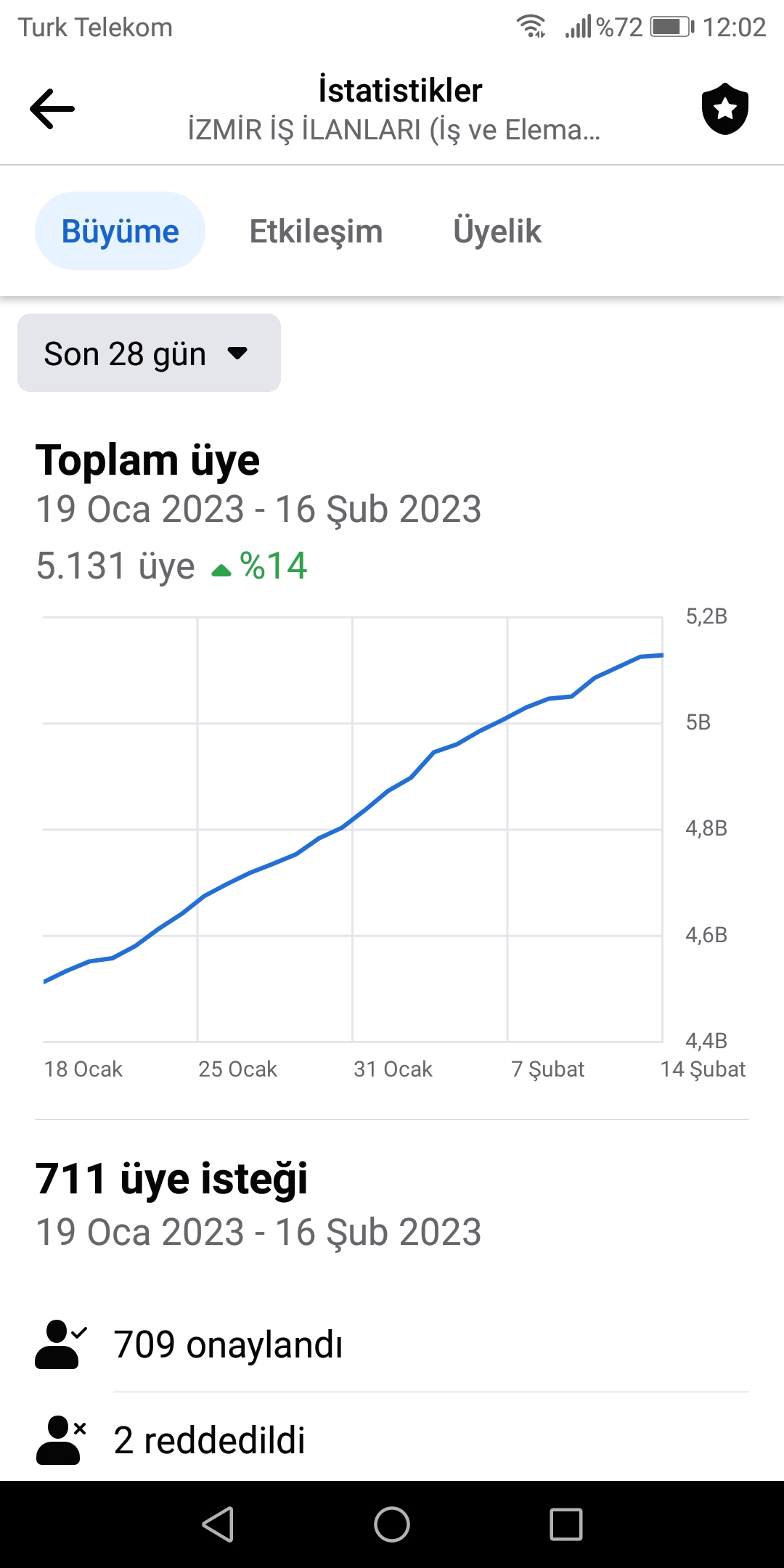Select the Büyüme tab

[120, 231]
